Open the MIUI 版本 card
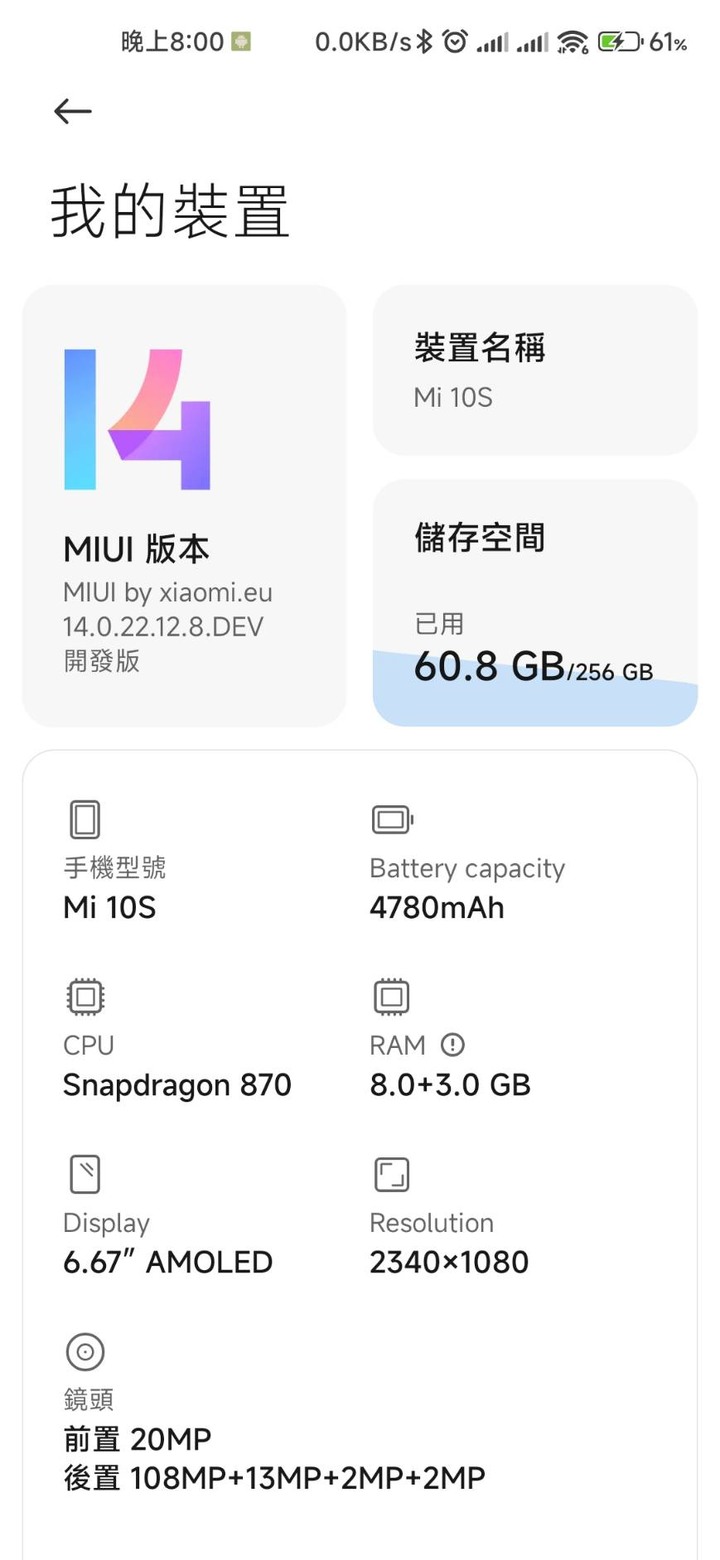 (x=184, y=506)
